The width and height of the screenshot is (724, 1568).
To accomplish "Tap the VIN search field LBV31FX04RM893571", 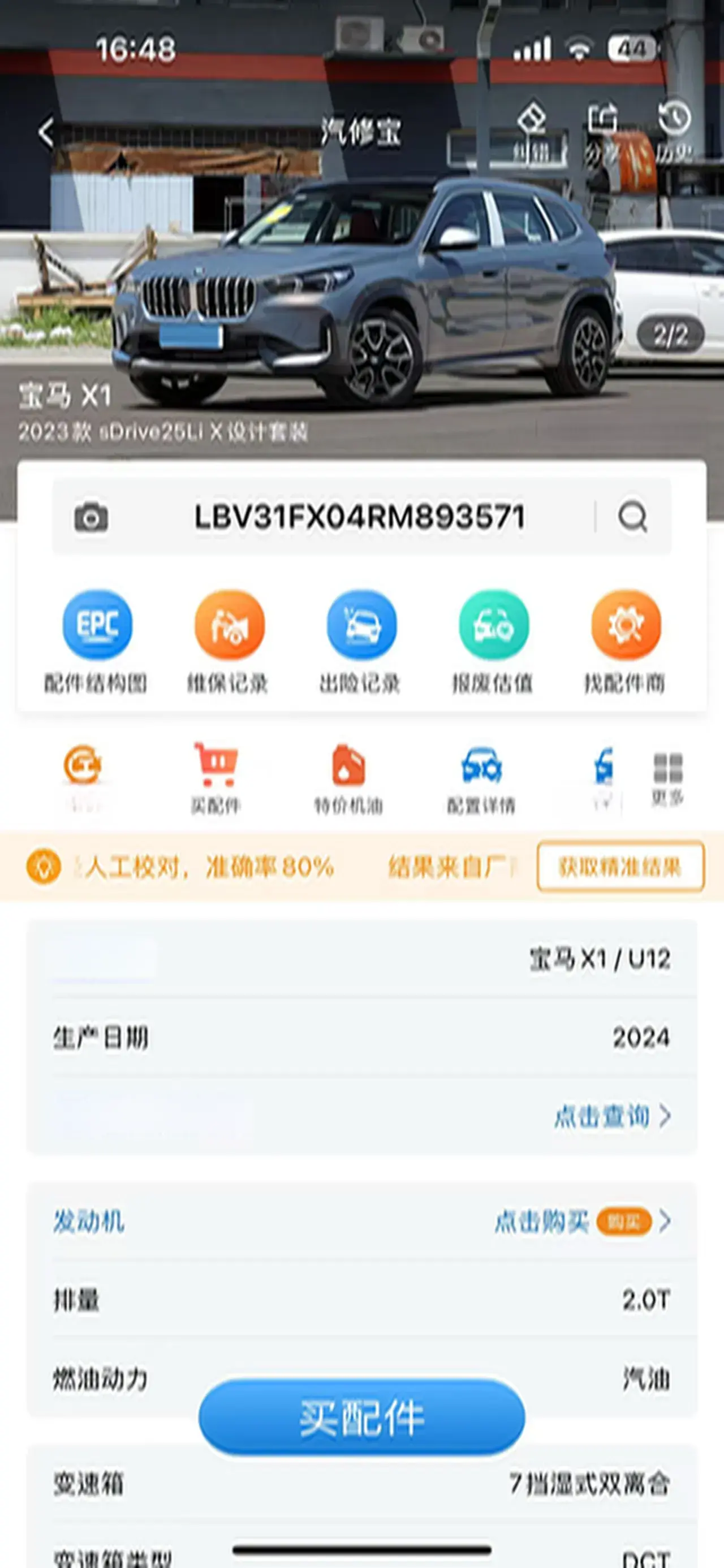I will 359,517.
